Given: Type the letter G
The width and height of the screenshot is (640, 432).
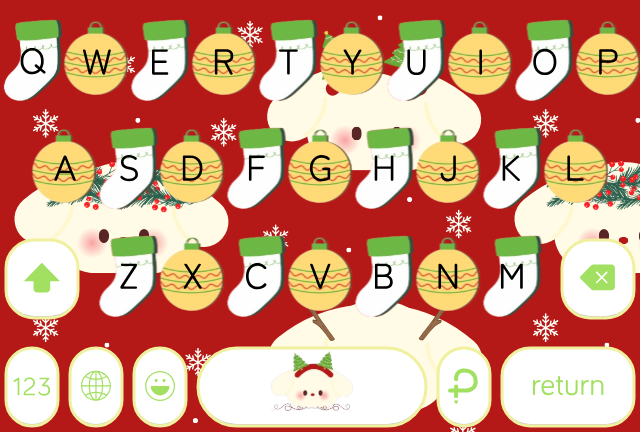Looking at the screenshot, I should pyautogui.click(x=320, y=168).
